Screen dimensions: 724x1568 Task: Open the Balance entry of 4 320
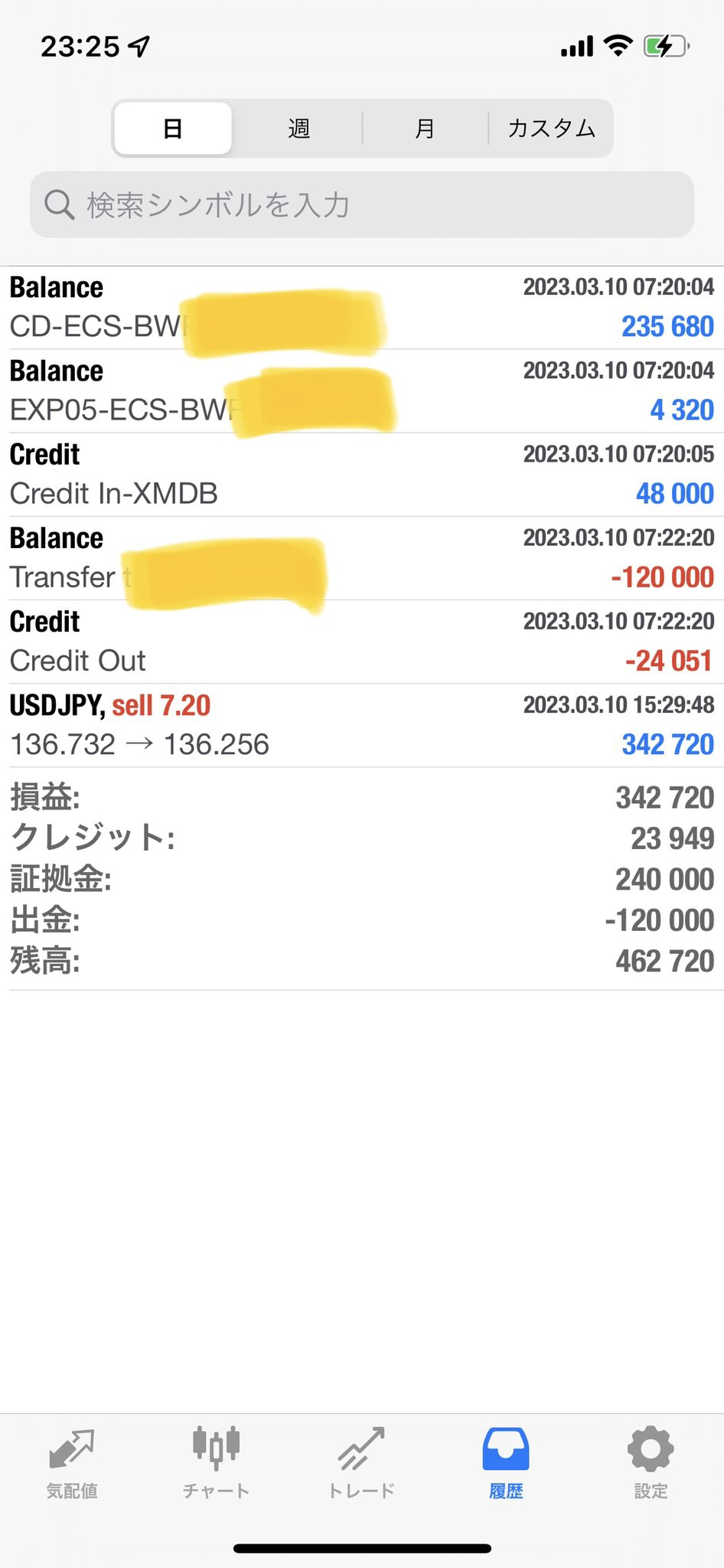tap(362, 391)
